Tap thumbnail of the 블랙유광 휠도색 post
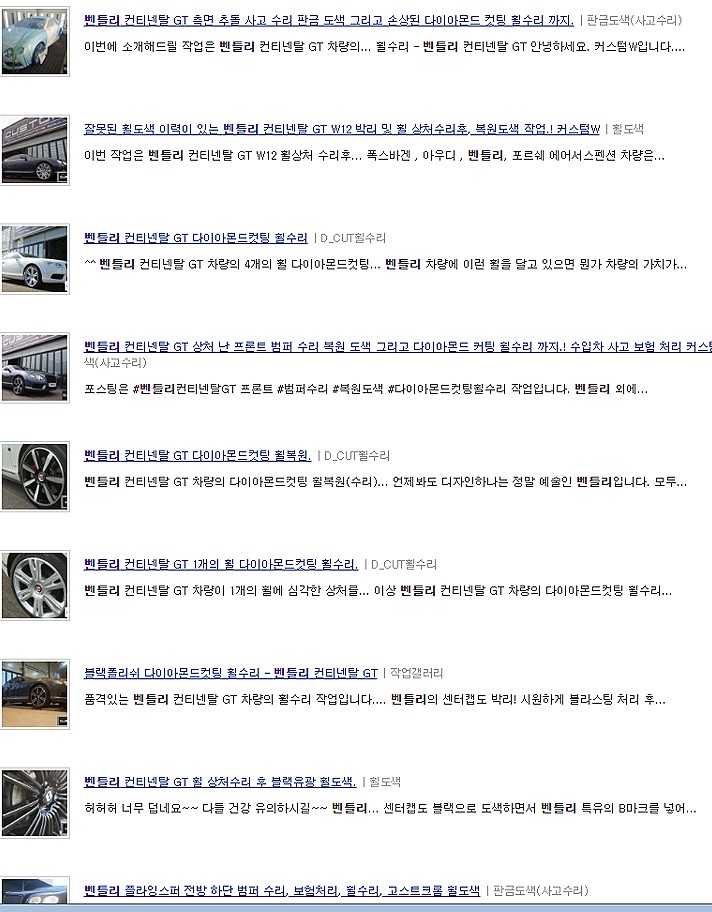 (34, 803)
